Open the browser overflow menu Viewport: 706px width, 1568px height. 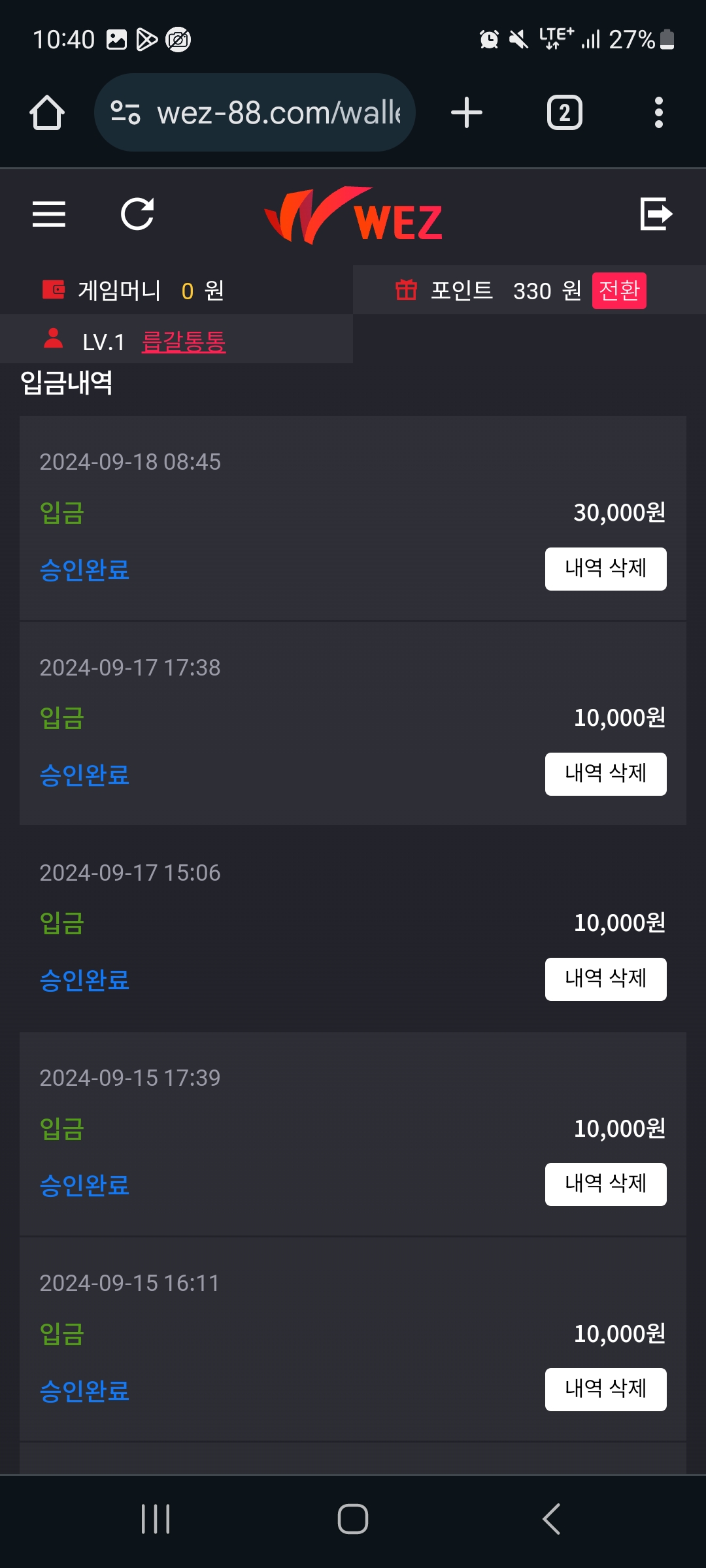coord(658,112)
